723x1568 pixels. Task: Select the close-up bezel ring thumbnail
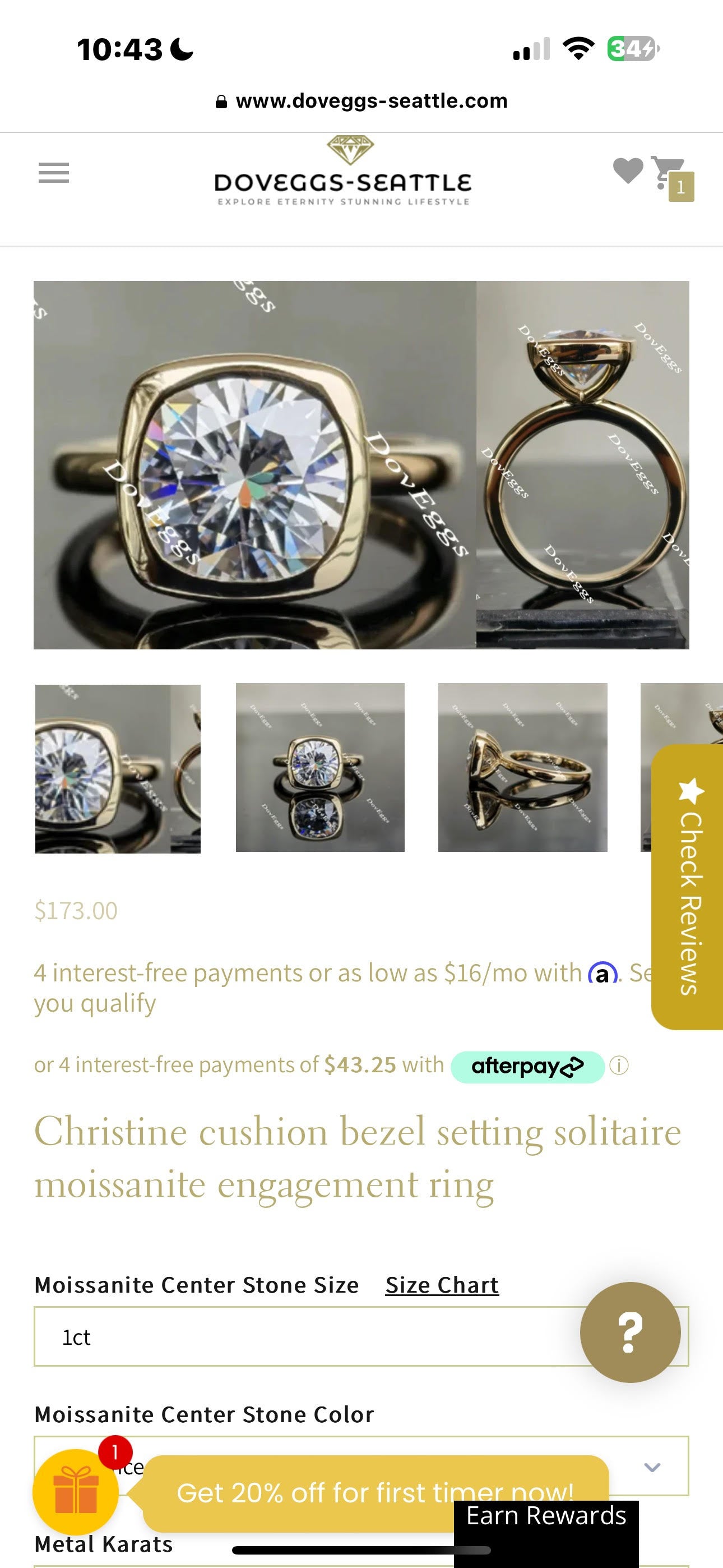[118, 768]
